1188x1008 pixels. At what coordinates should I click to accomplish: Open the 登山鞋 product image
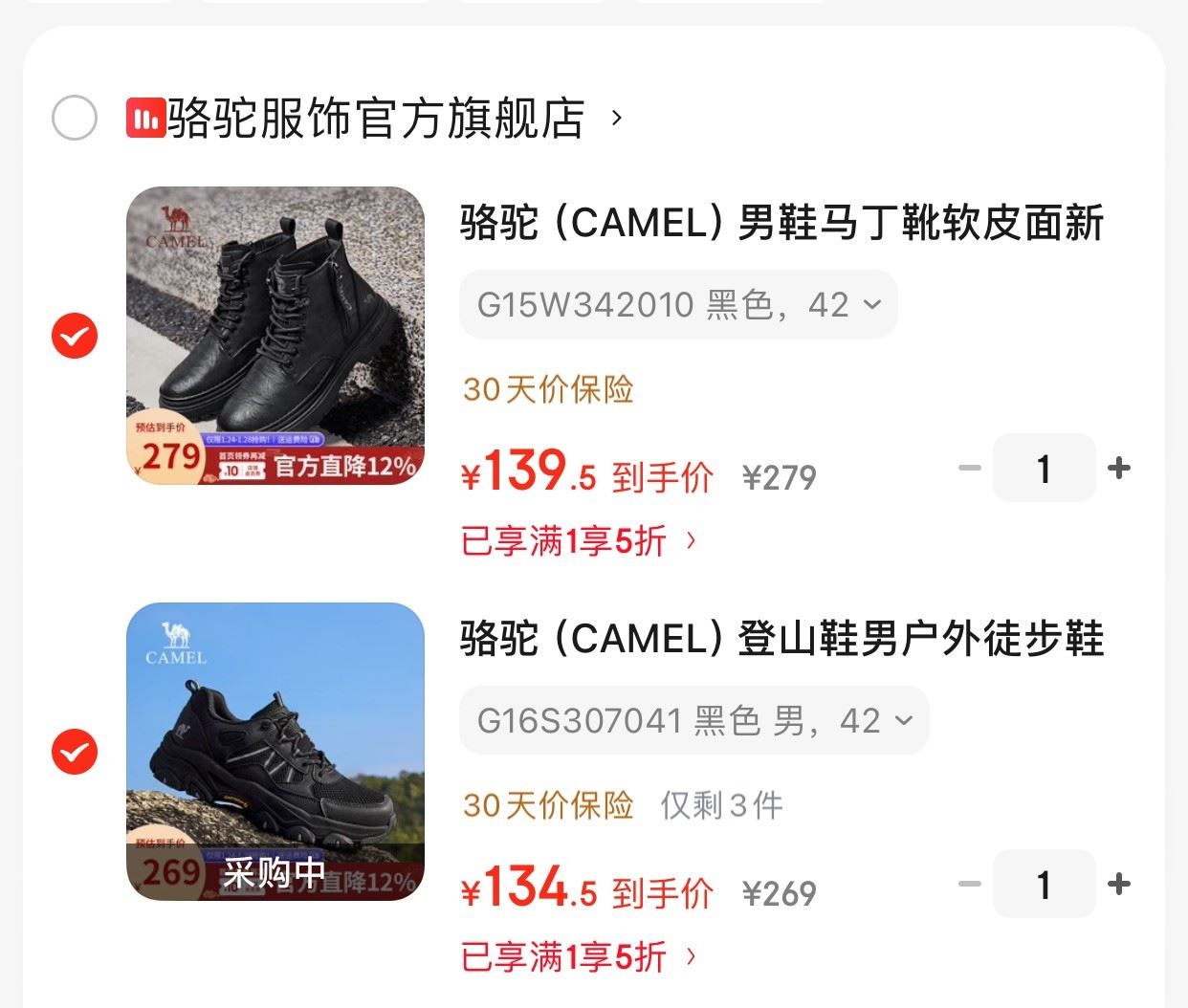click(275, 752)
